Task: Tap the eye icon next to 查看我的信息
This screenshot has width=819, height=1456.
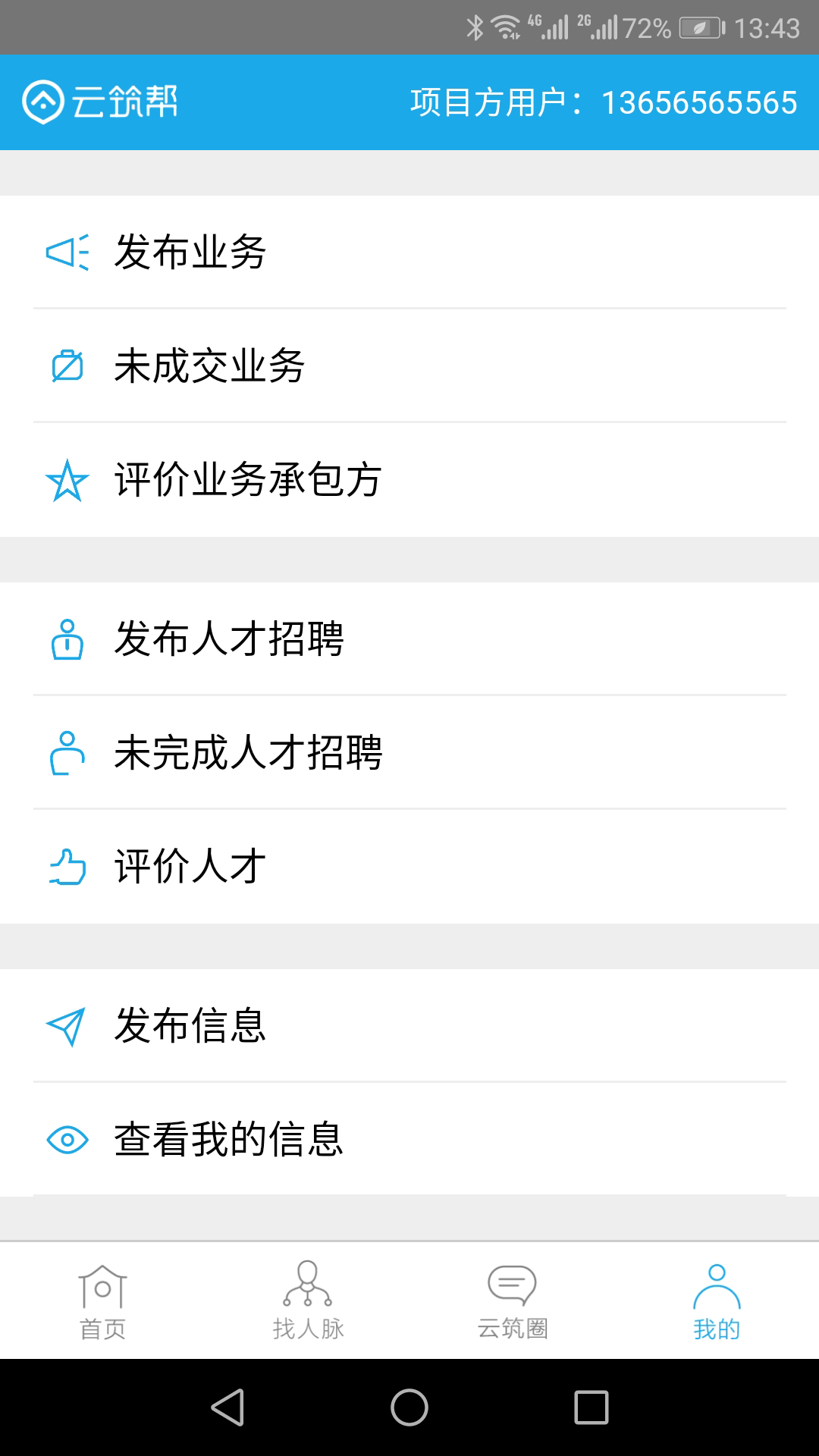Action: (68, 1139)
